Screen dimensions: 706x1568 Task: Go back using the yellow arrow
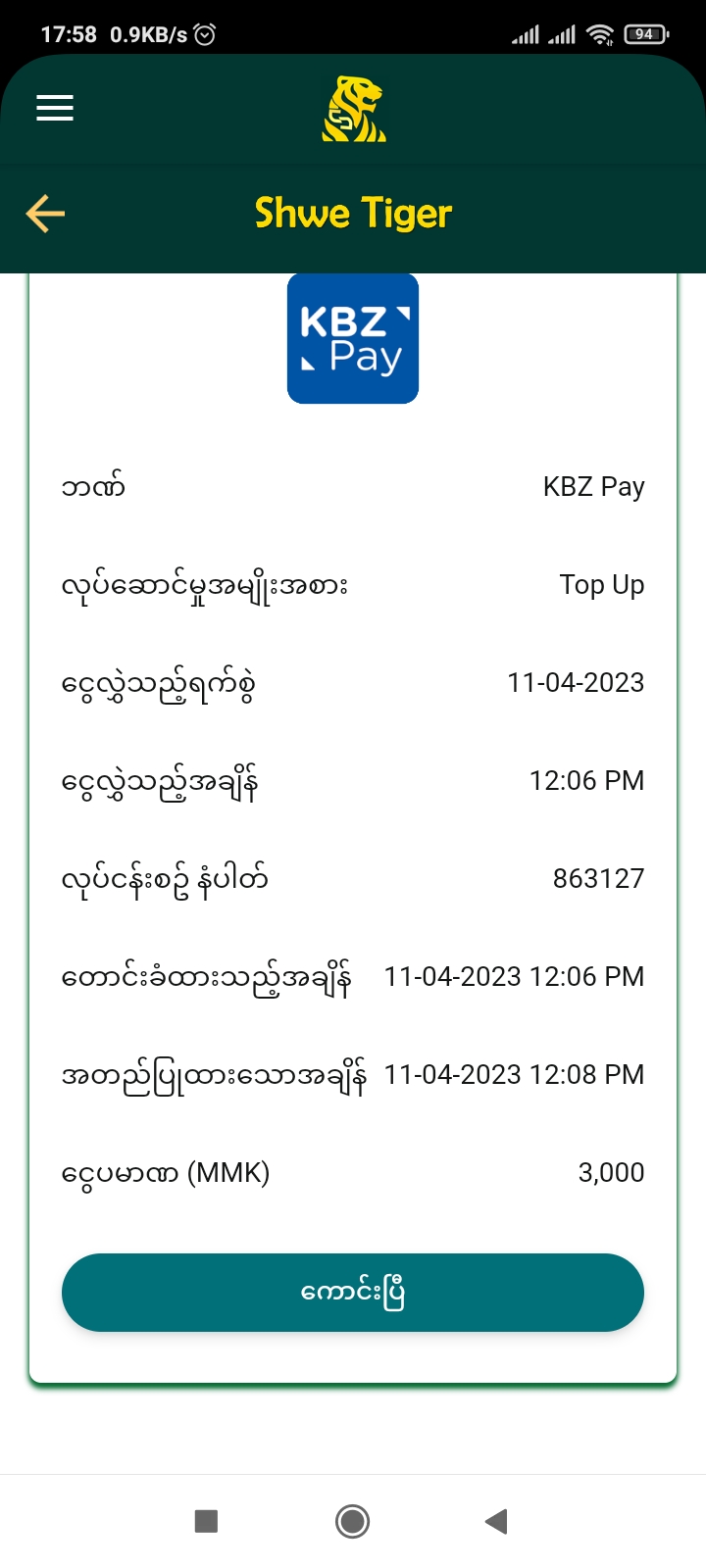pos(45,214)
